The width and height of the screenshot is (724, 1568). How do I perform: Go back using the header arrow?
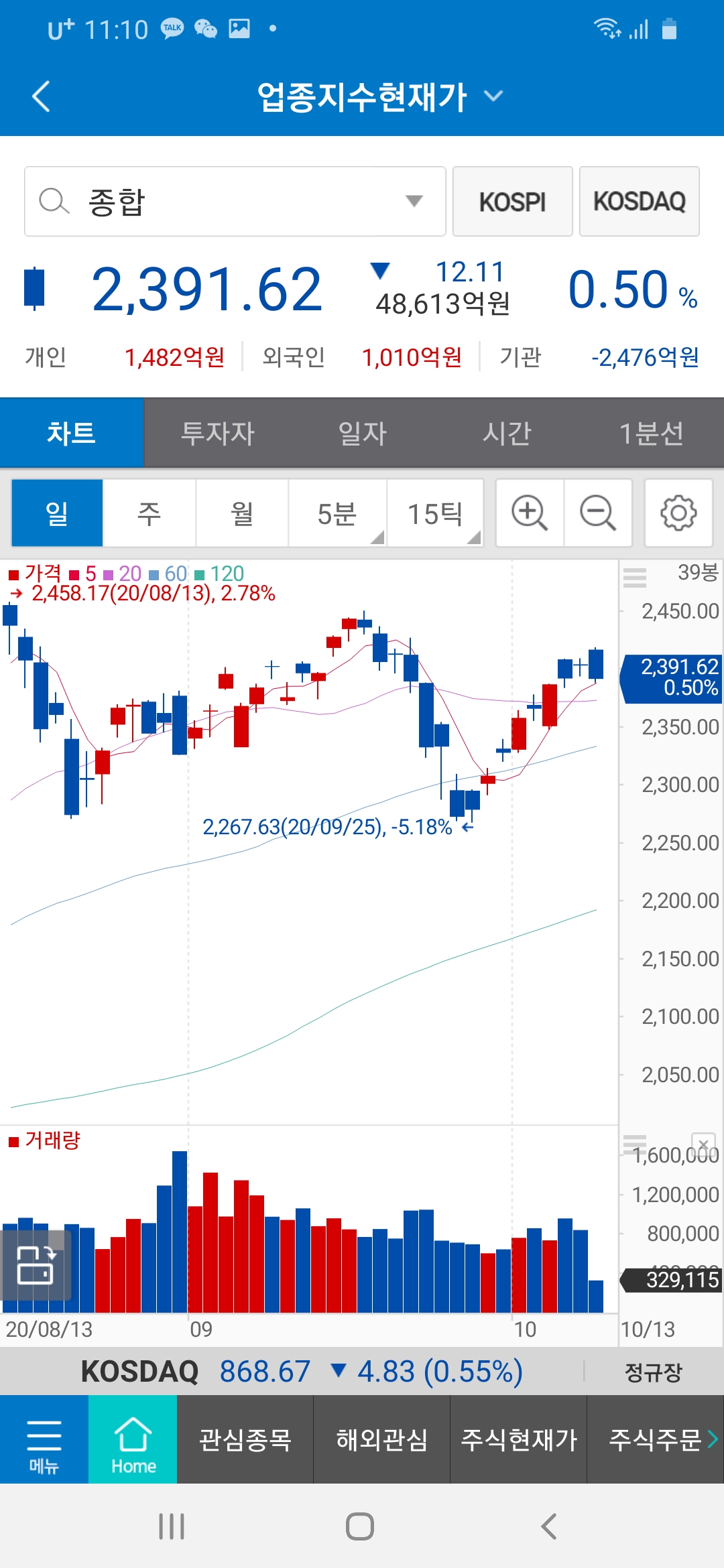click(42, 96)
